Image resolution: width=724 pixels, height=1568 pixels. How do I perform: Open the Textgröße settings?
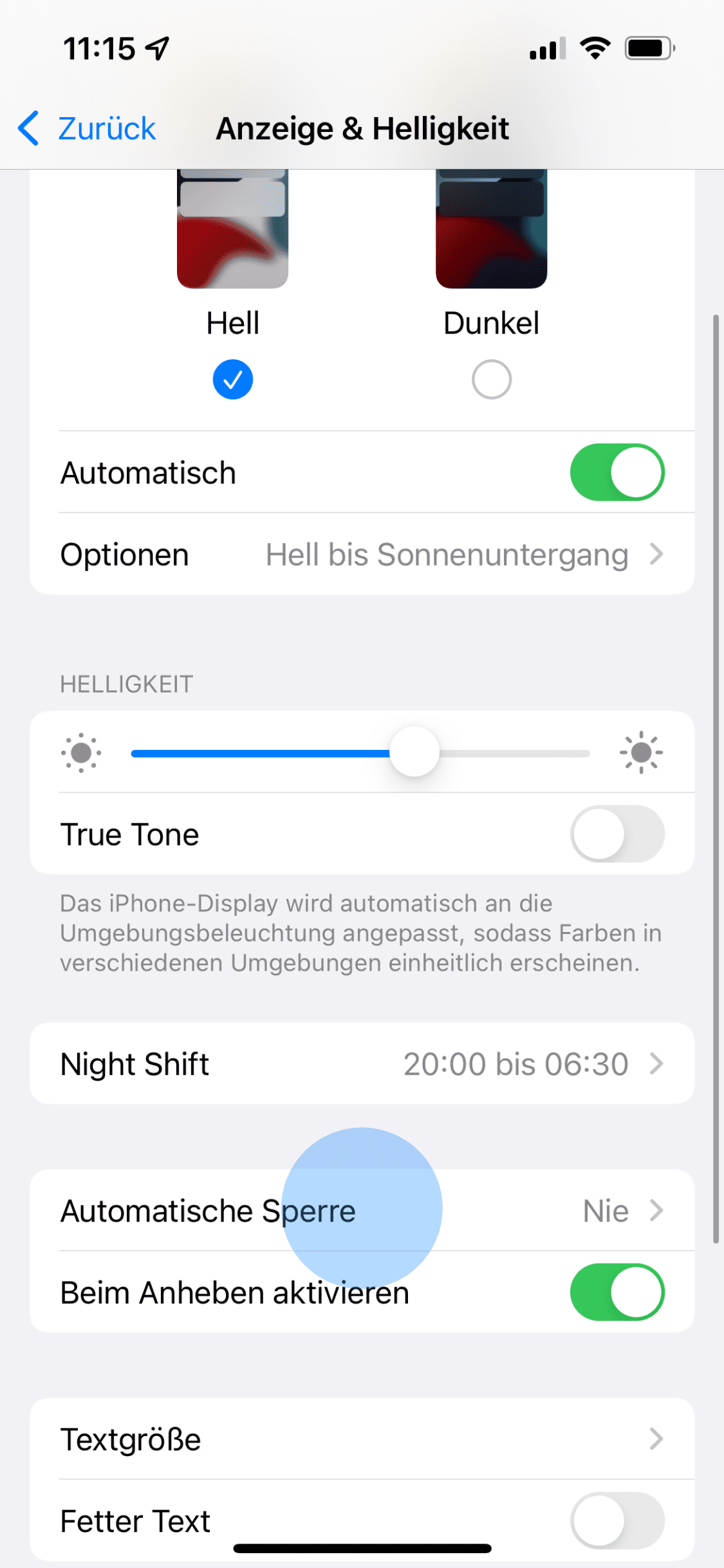[362, 1439]
